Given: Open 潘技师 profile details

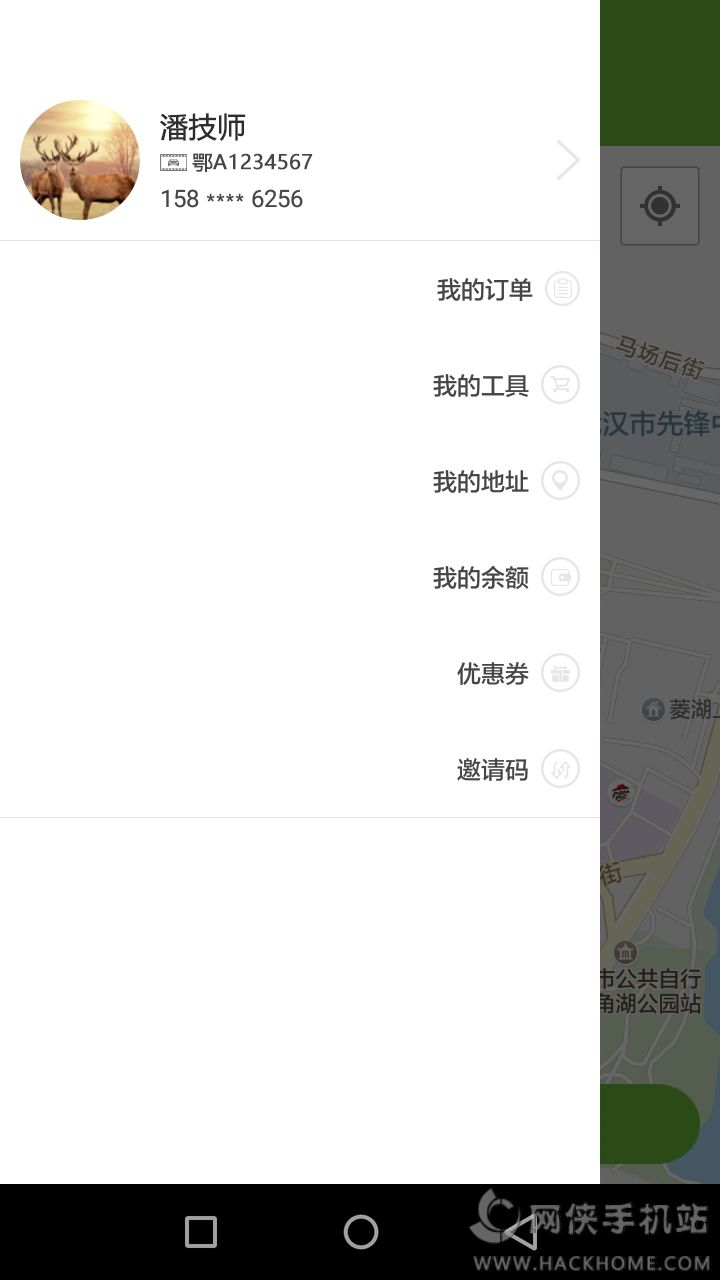Looking at the screenshot, I should pyautogui.click(x=300, y=160).
